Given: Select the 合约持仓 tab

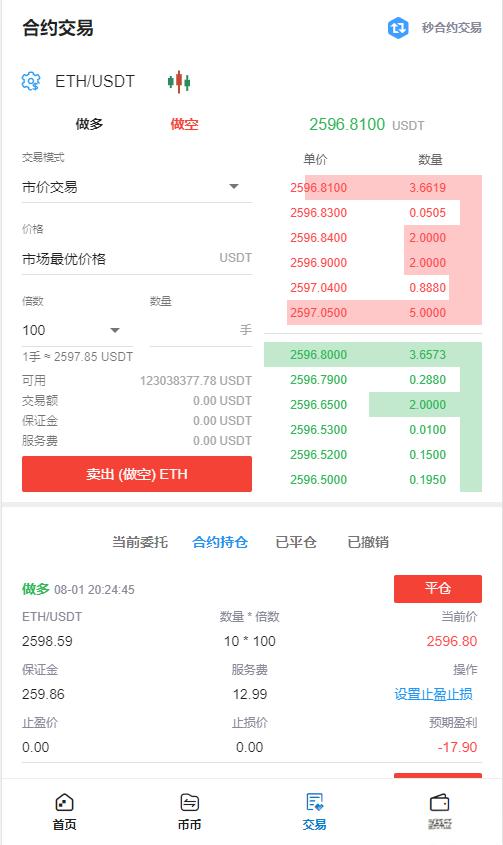Looking at the screenshot, I should pyautogui.click(x=220, y=542).
